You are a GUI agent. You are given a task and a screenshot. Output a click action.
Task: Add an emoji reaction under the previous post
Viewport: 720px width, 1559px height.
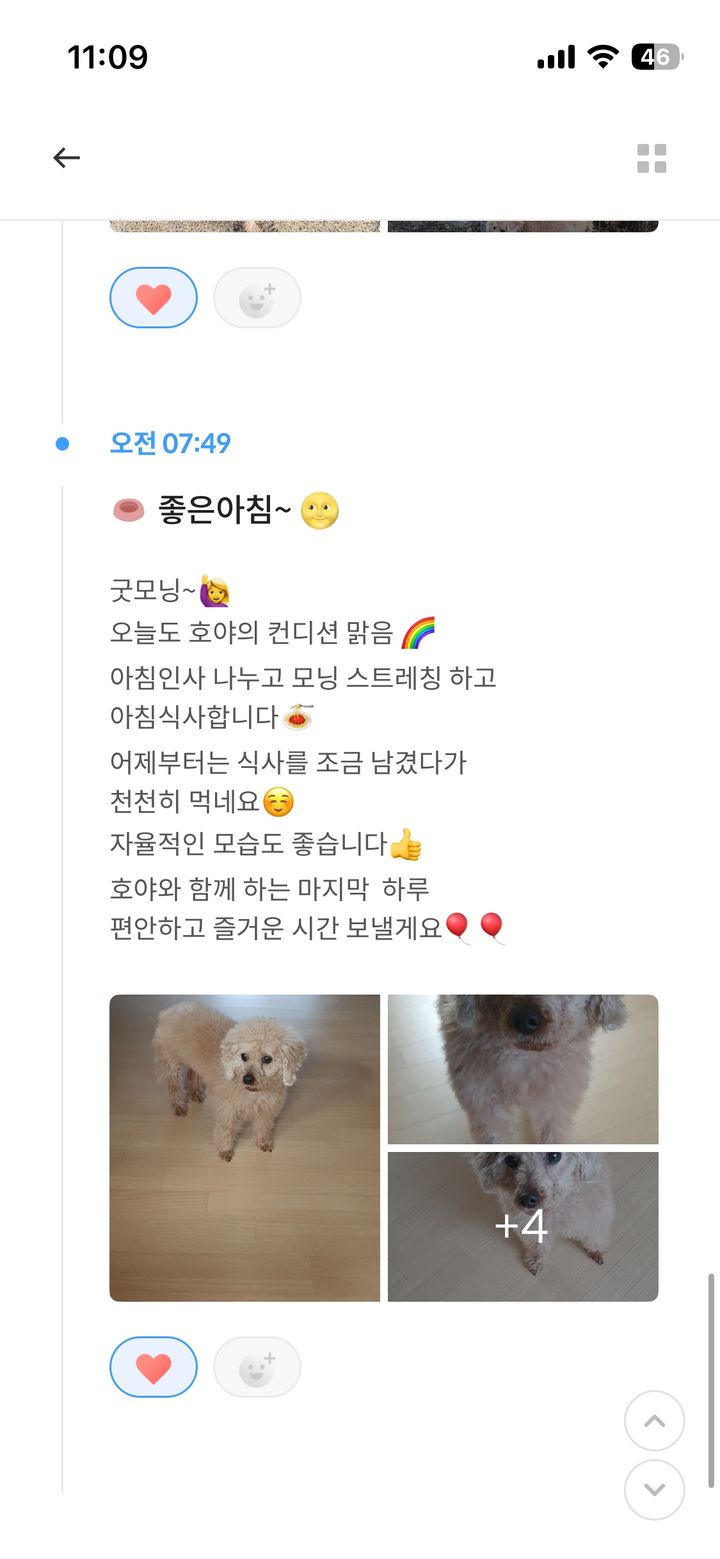(257, 298)
